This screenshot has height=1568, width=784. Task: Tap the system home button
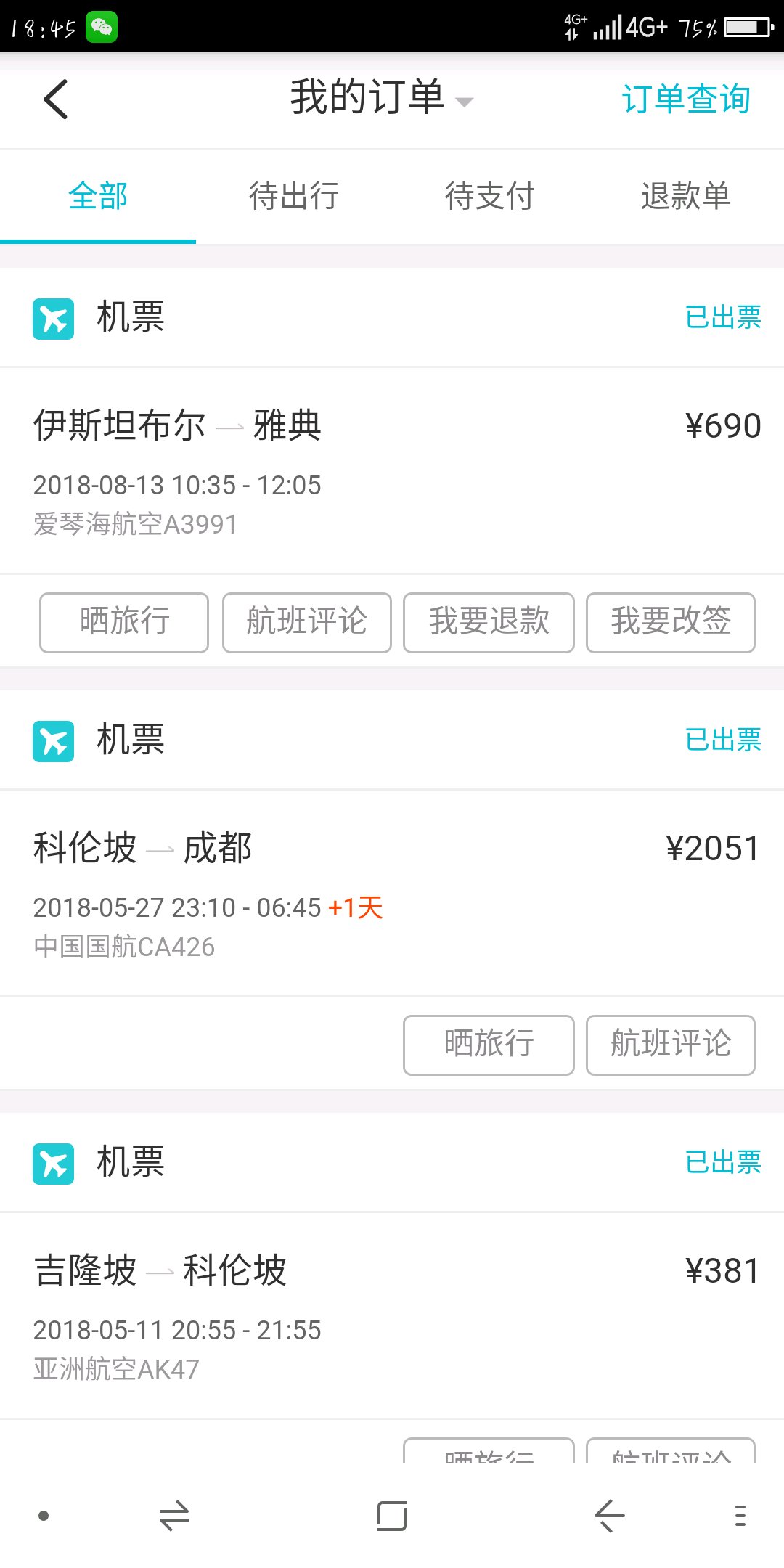point(392,1516)
